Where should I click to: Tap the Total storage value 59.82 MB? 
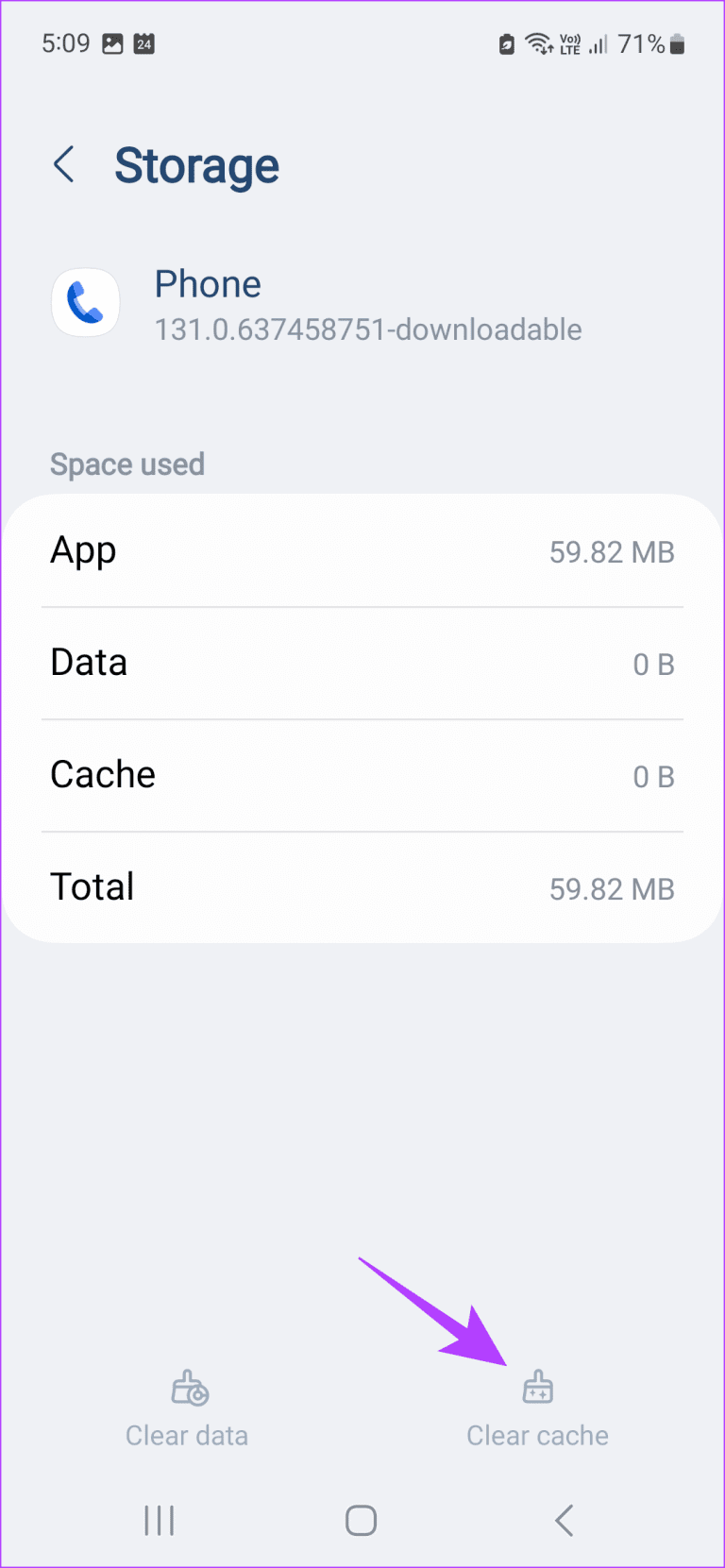[x=611, y=888]
